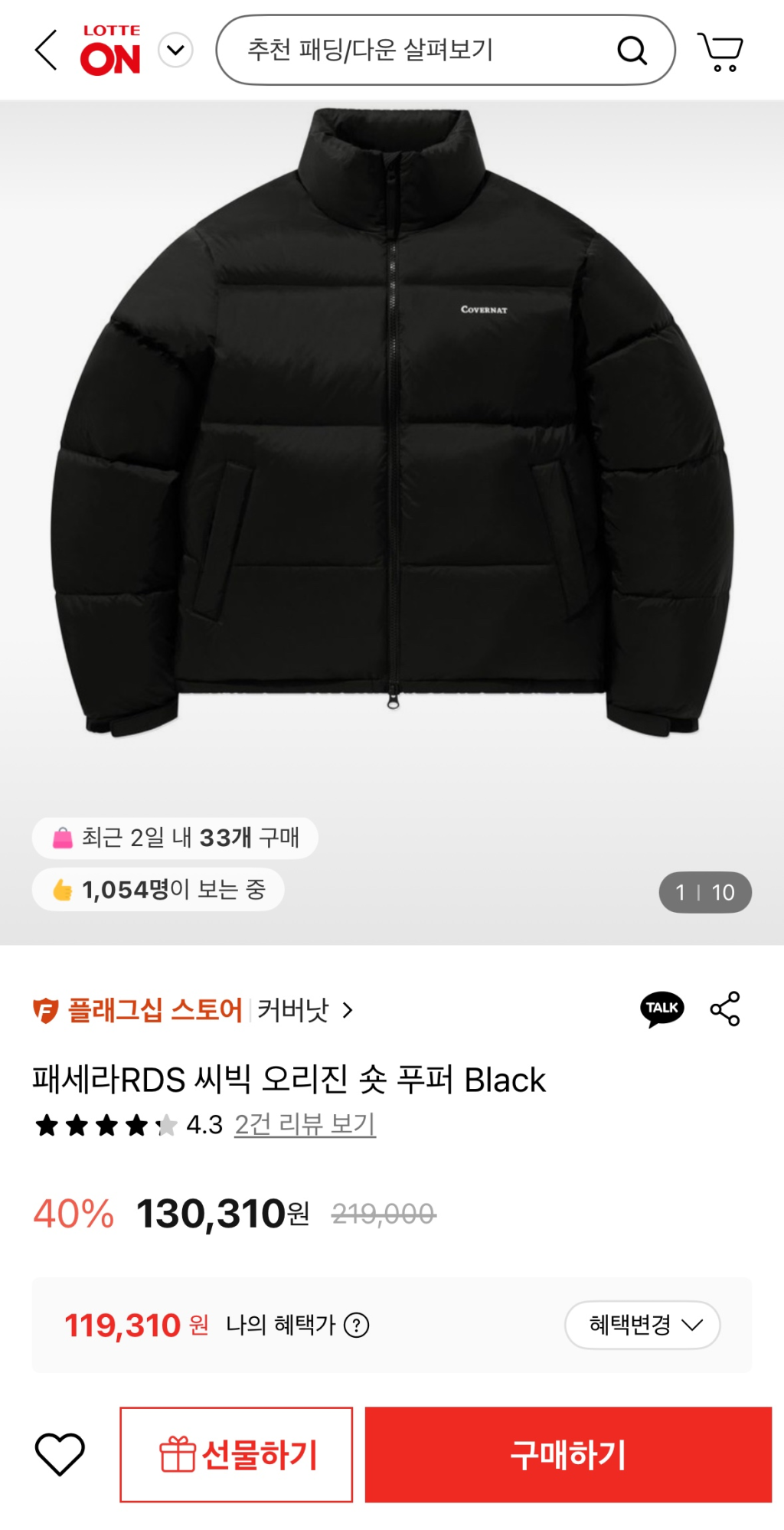Tap the magnifier search icon
The width and height of the screenshot is (784, 1530).
point(632,51)
